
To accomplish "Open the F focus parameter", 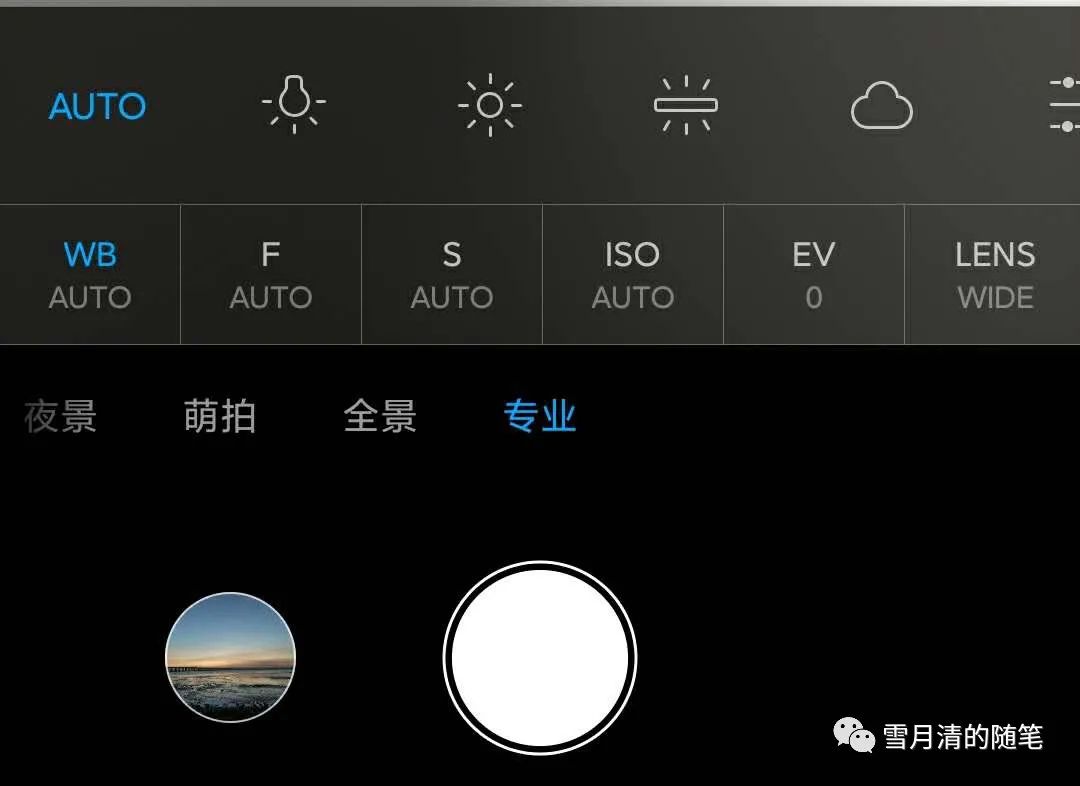I will click(x=271, y=275).
